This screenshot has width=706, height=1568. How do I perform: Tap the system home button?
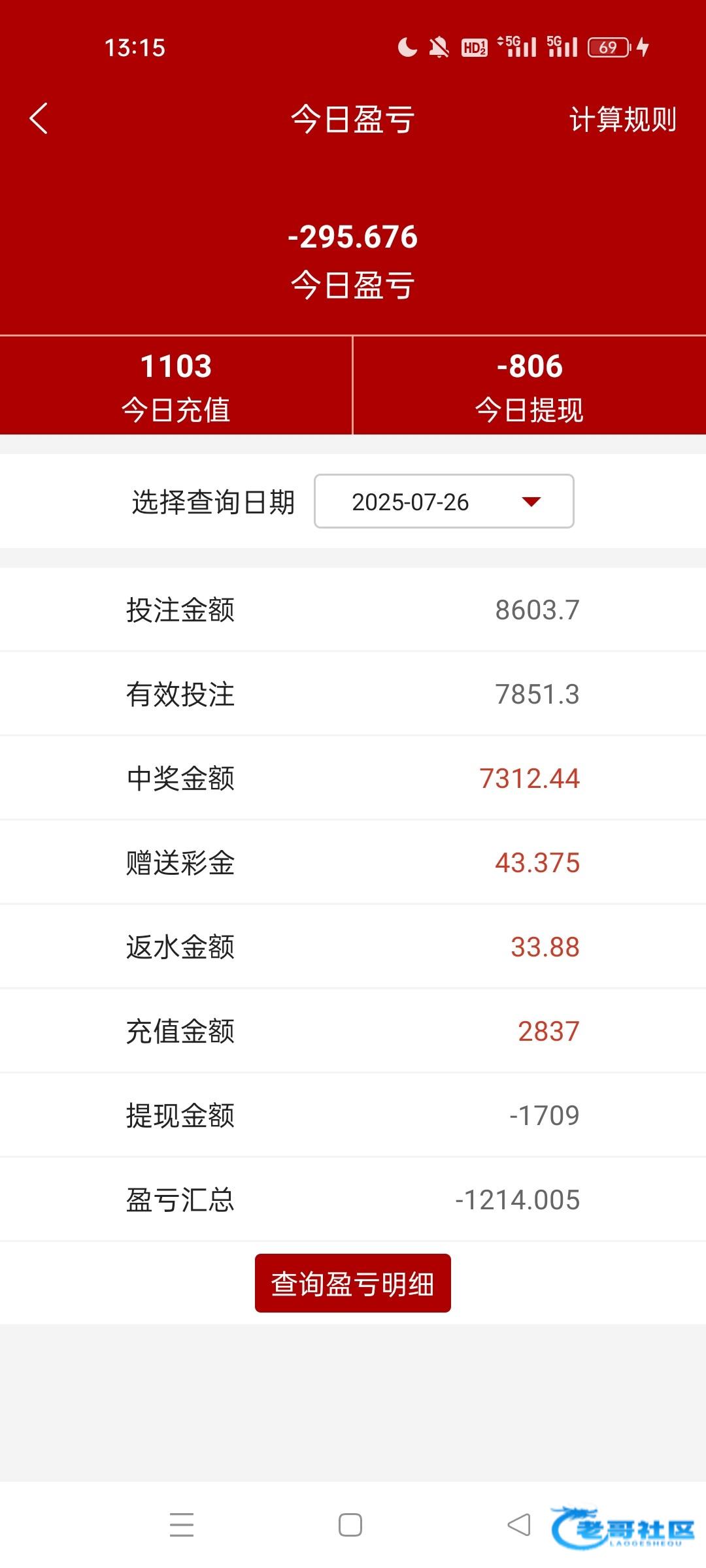point(350,1525)
